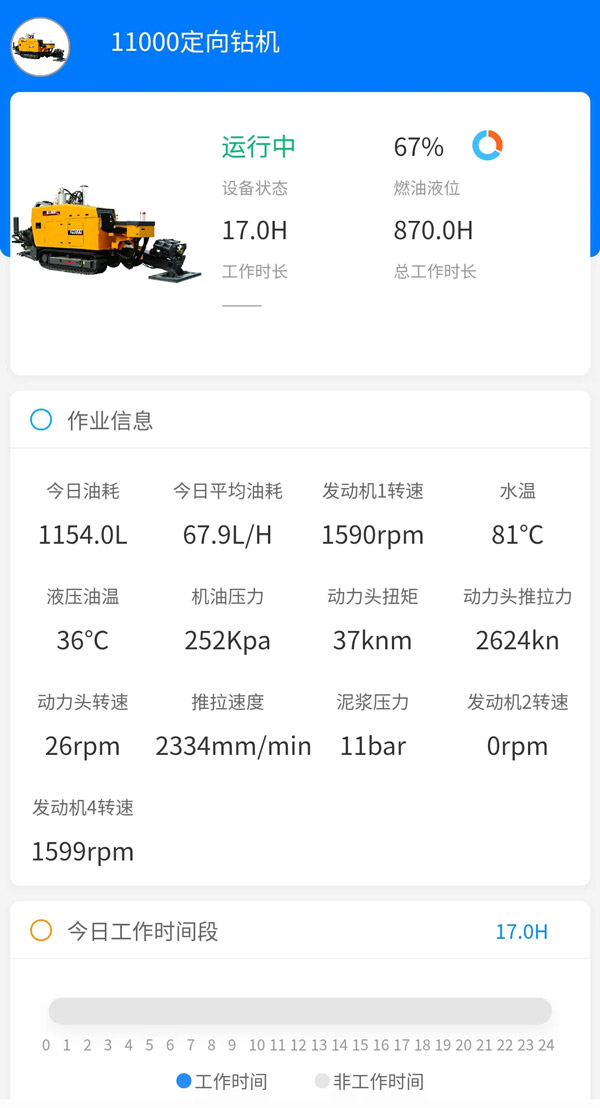Toggle the 非工作时间 legend item

pyautogui.click(x=369, y=1081)
